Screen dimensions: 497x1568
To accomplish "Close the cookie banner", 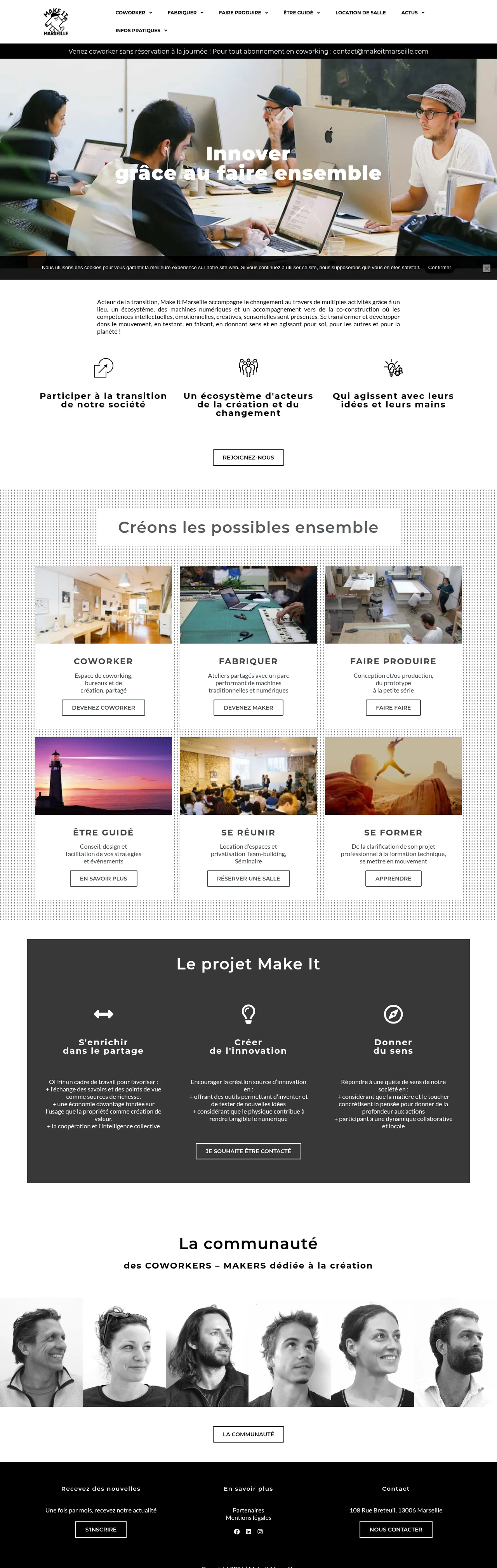I will point(486,268).
